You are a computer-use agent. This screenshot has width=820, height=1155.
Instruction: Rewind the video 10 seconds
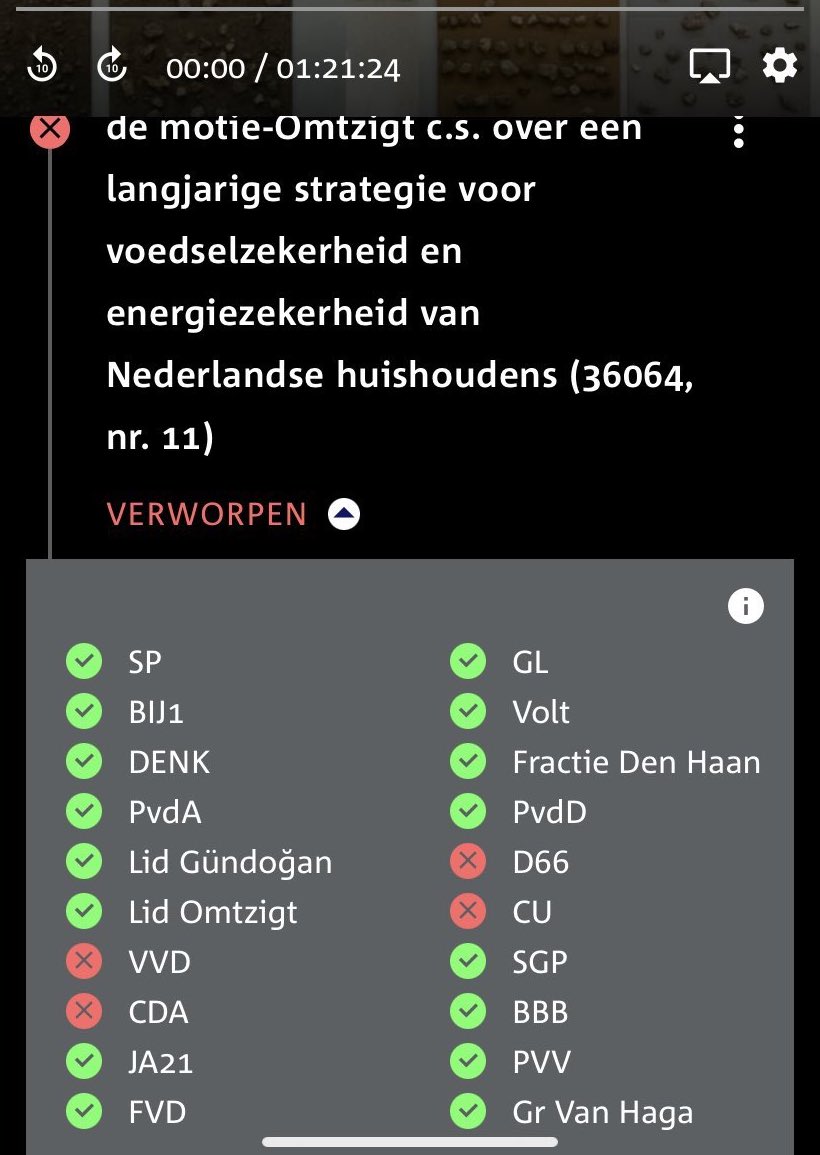coord(41,64)
